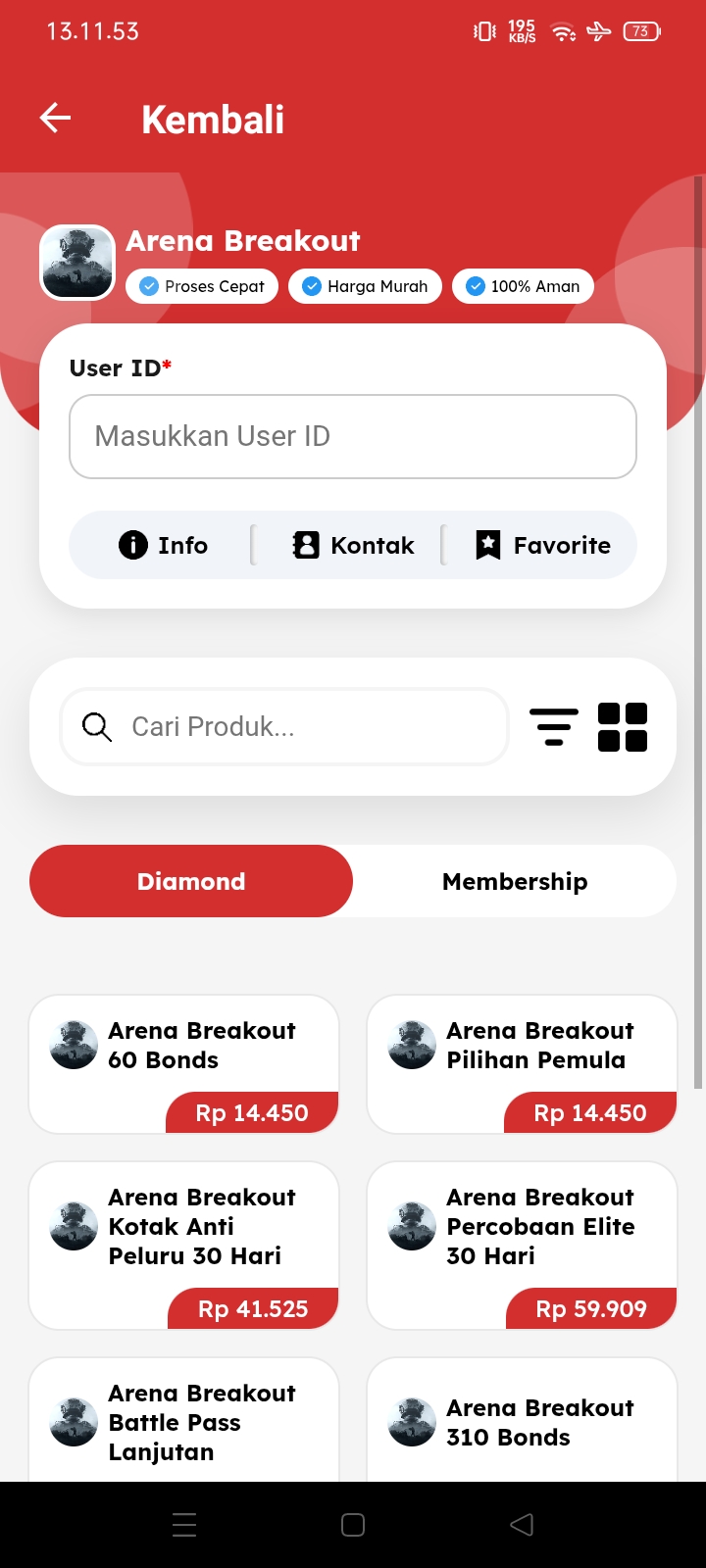
Task: Open the Favorite list
Action: click(542, 545)
